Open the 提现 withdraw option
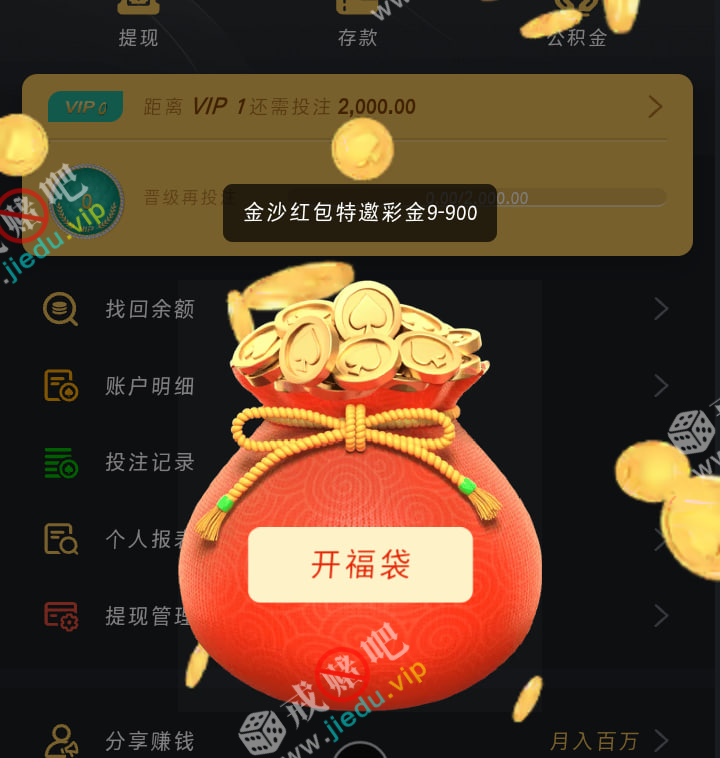 click(139, 25)
